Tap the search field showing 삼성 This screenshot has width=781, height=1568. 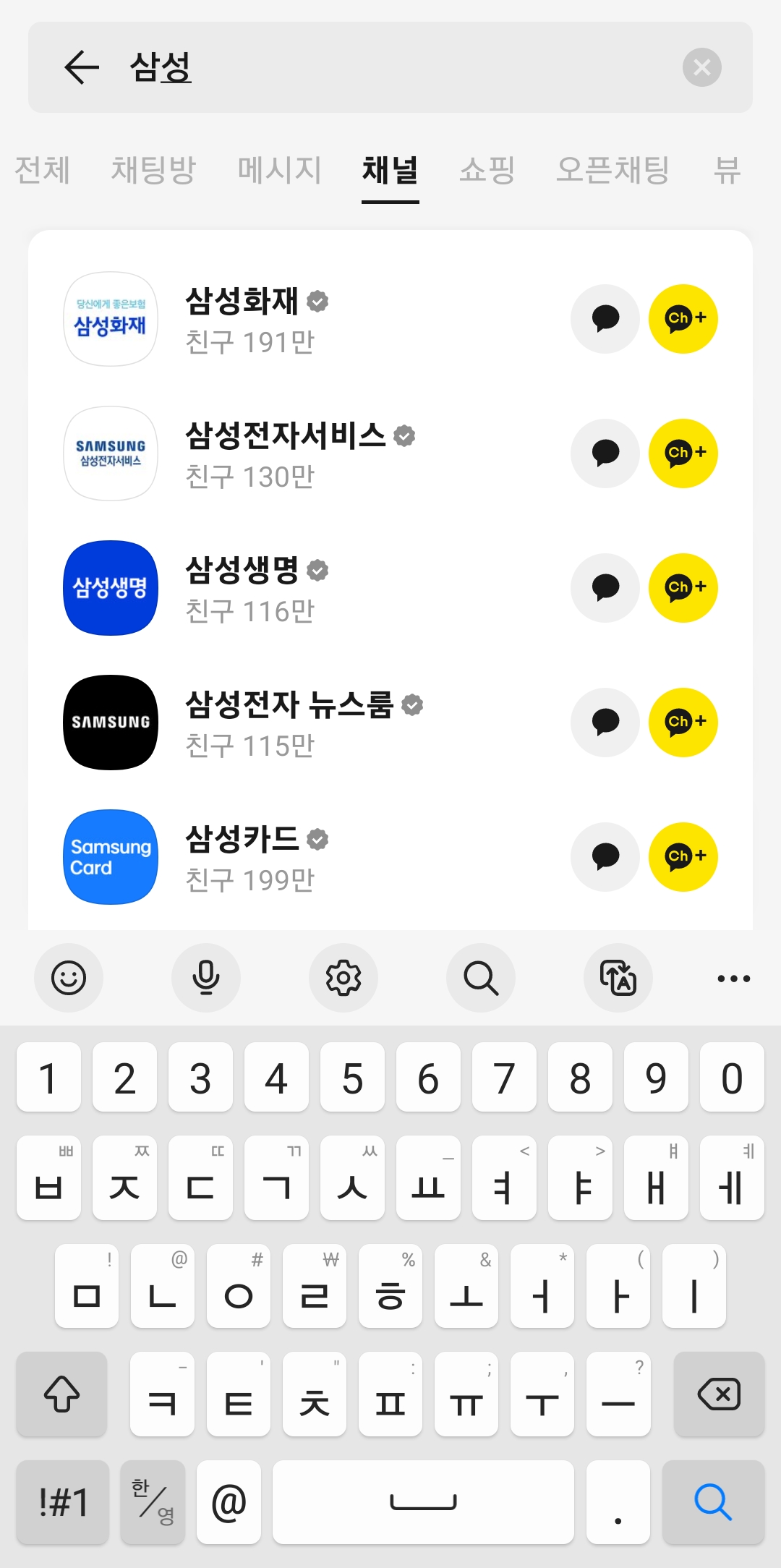(362, 67)
